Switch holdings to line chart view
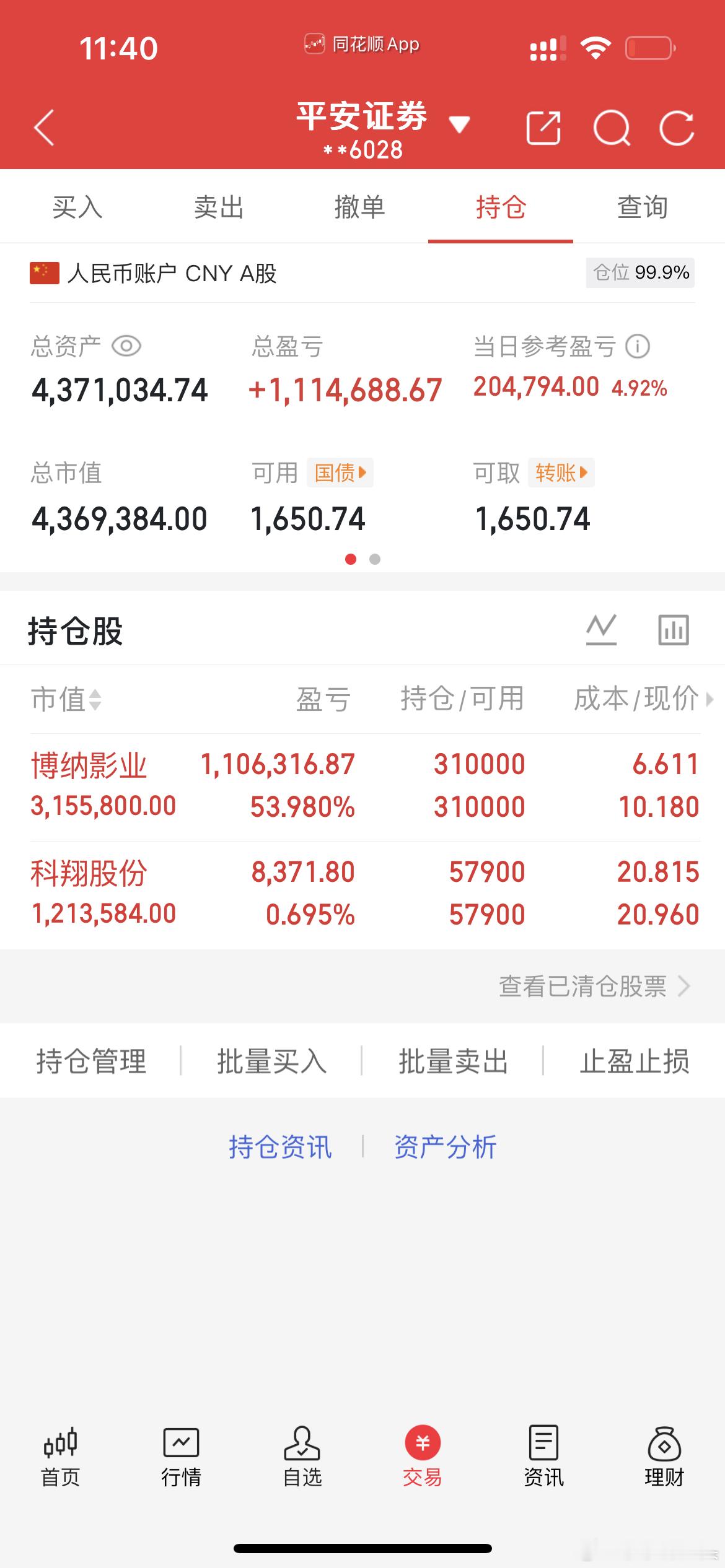725x1568 pixels. [x=602, y=630]
